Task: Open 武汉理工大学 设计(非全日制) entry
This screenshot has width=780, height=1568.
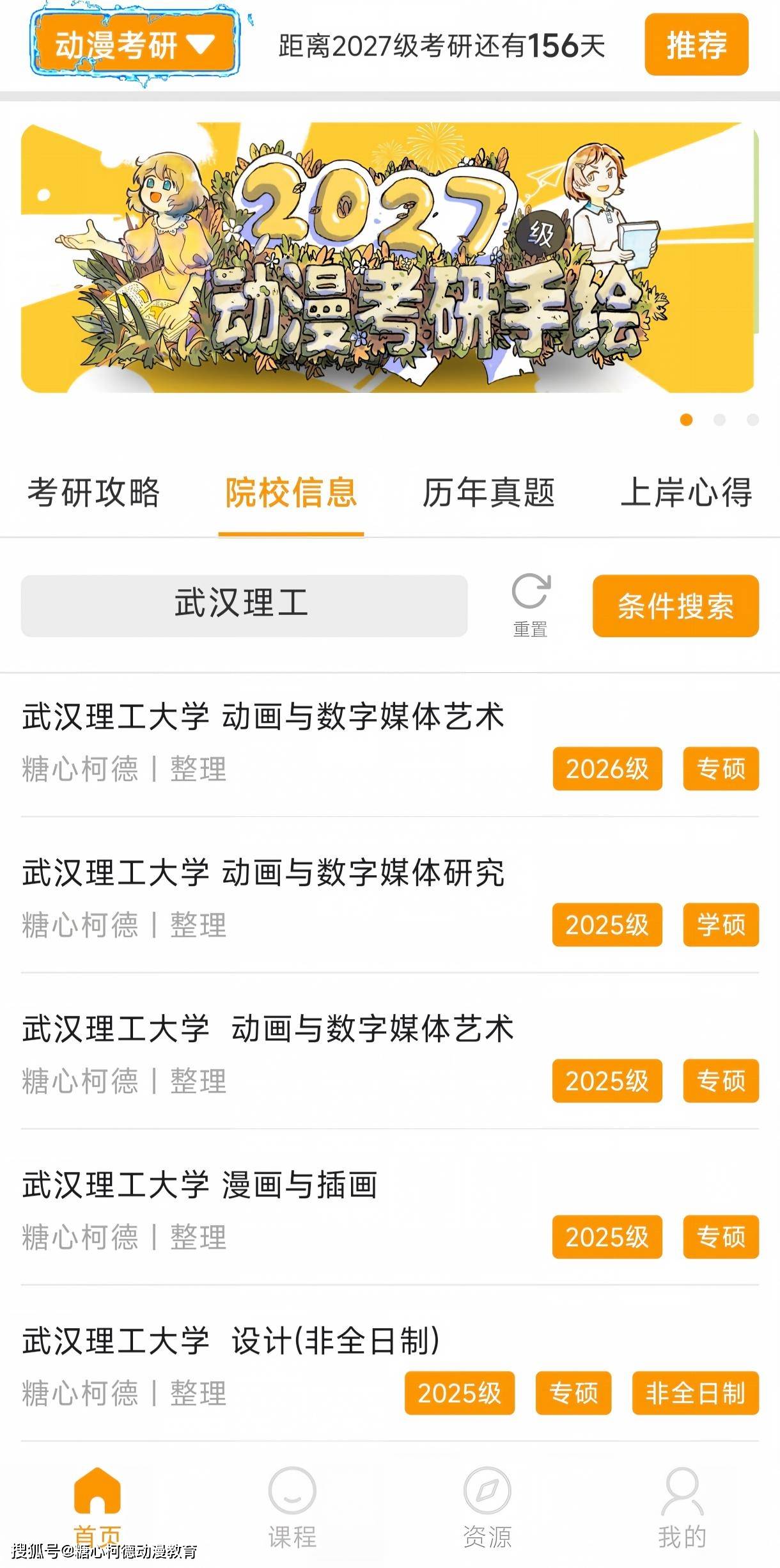Action: point(390,1369)
